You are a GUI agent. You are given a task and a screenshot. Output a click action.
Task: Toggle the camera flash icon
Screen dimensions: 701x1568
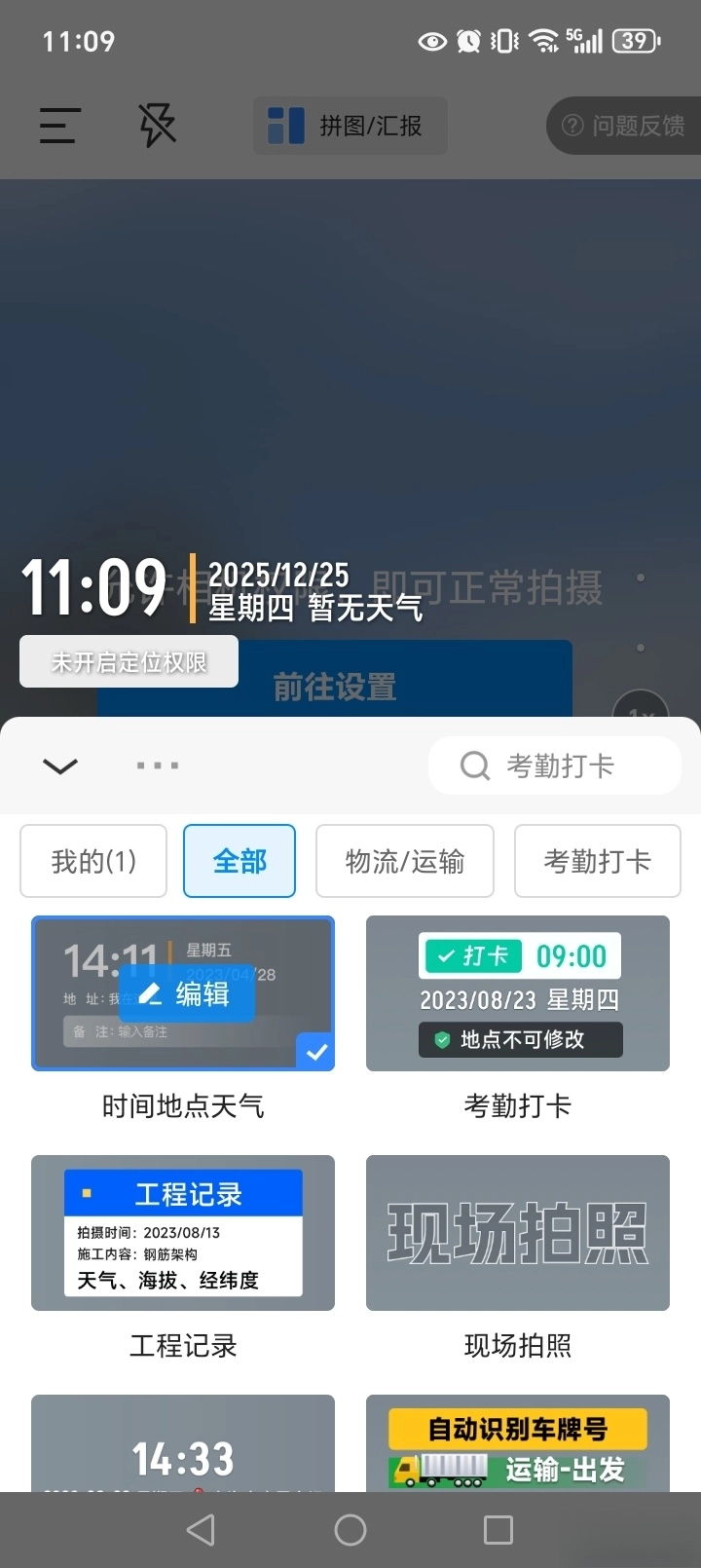click(156, 125)
